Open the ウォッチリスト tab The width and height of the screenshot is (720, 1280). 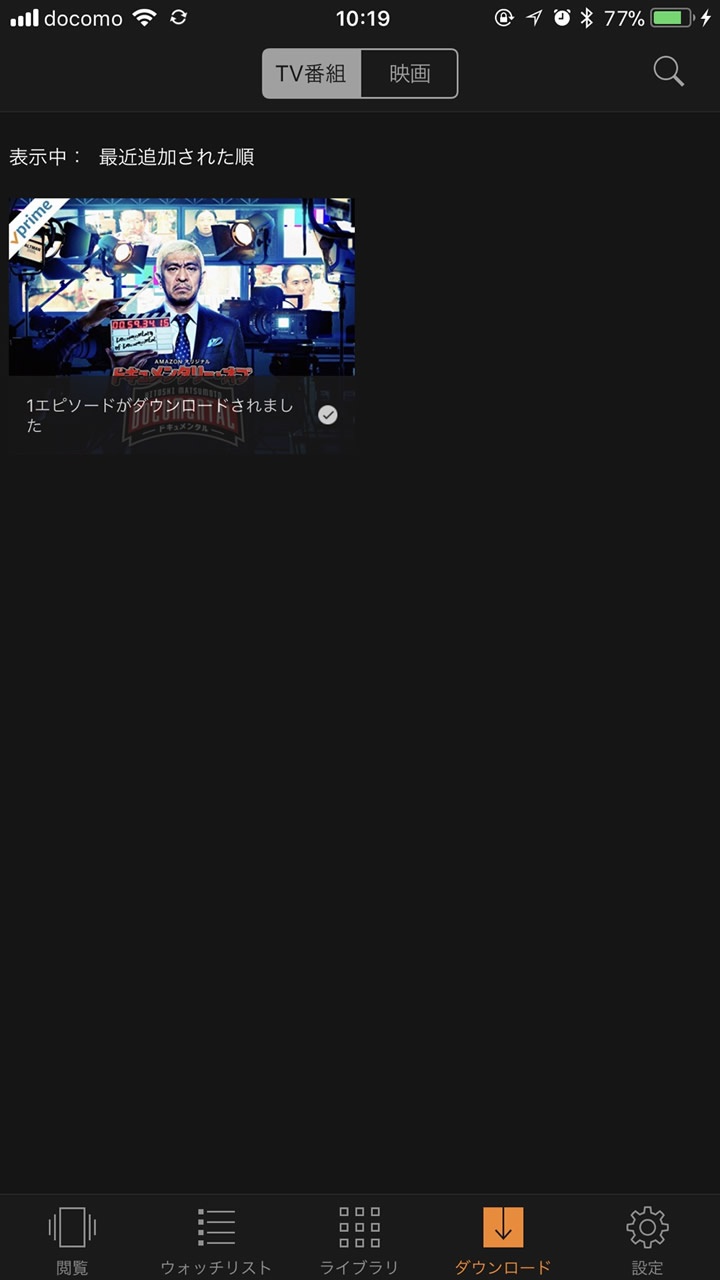pos(216,1238)
